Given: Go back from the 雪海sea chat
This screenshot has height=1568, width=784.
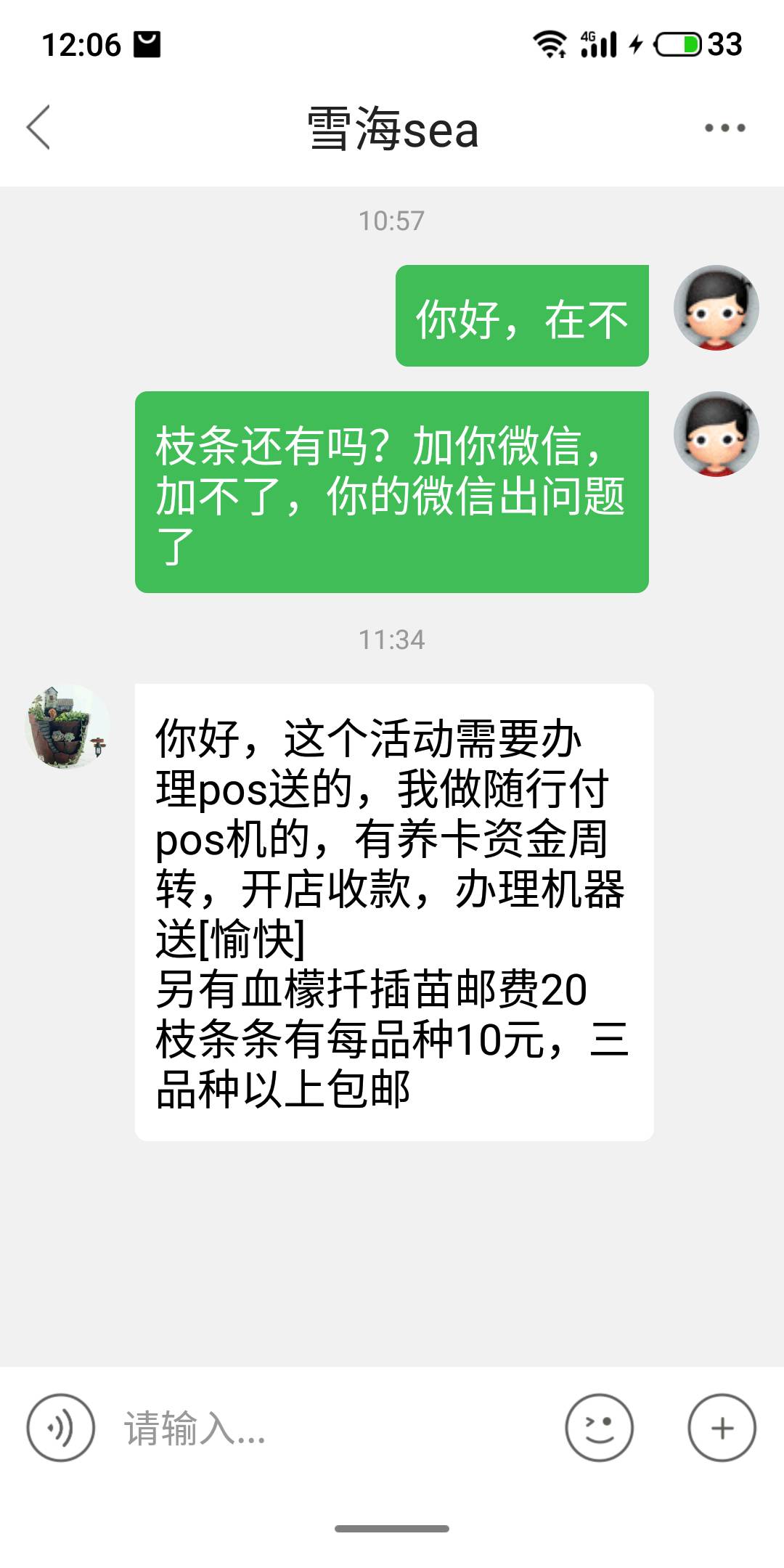Looking at the screenshot, I should click(x=38, y=128).
